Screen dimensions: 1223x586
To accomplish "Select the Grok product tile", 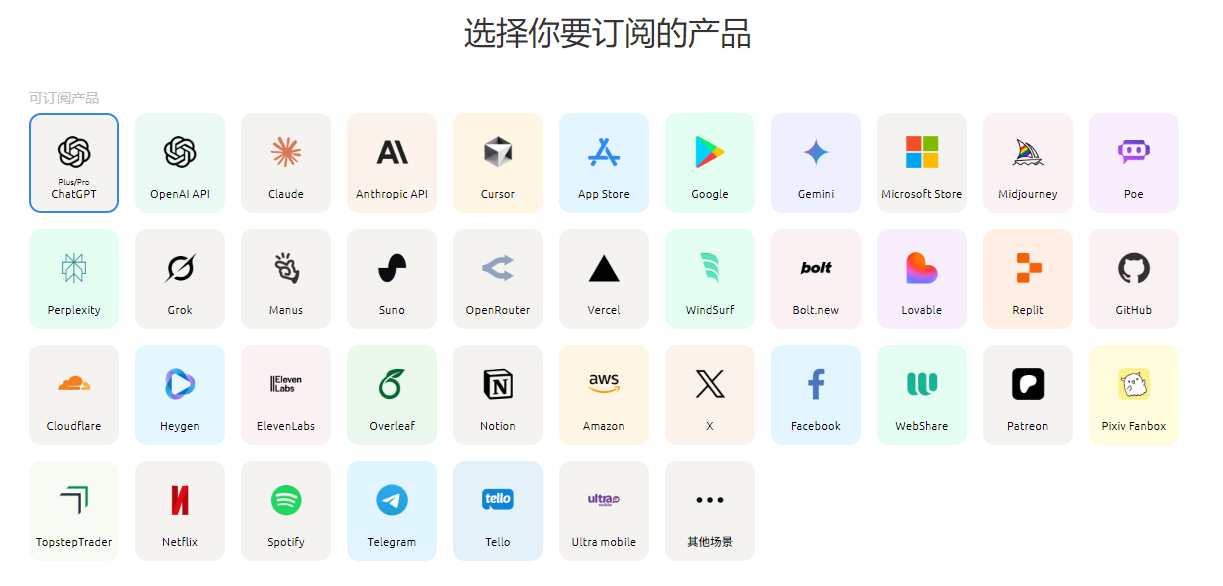I will pos(180,279).
